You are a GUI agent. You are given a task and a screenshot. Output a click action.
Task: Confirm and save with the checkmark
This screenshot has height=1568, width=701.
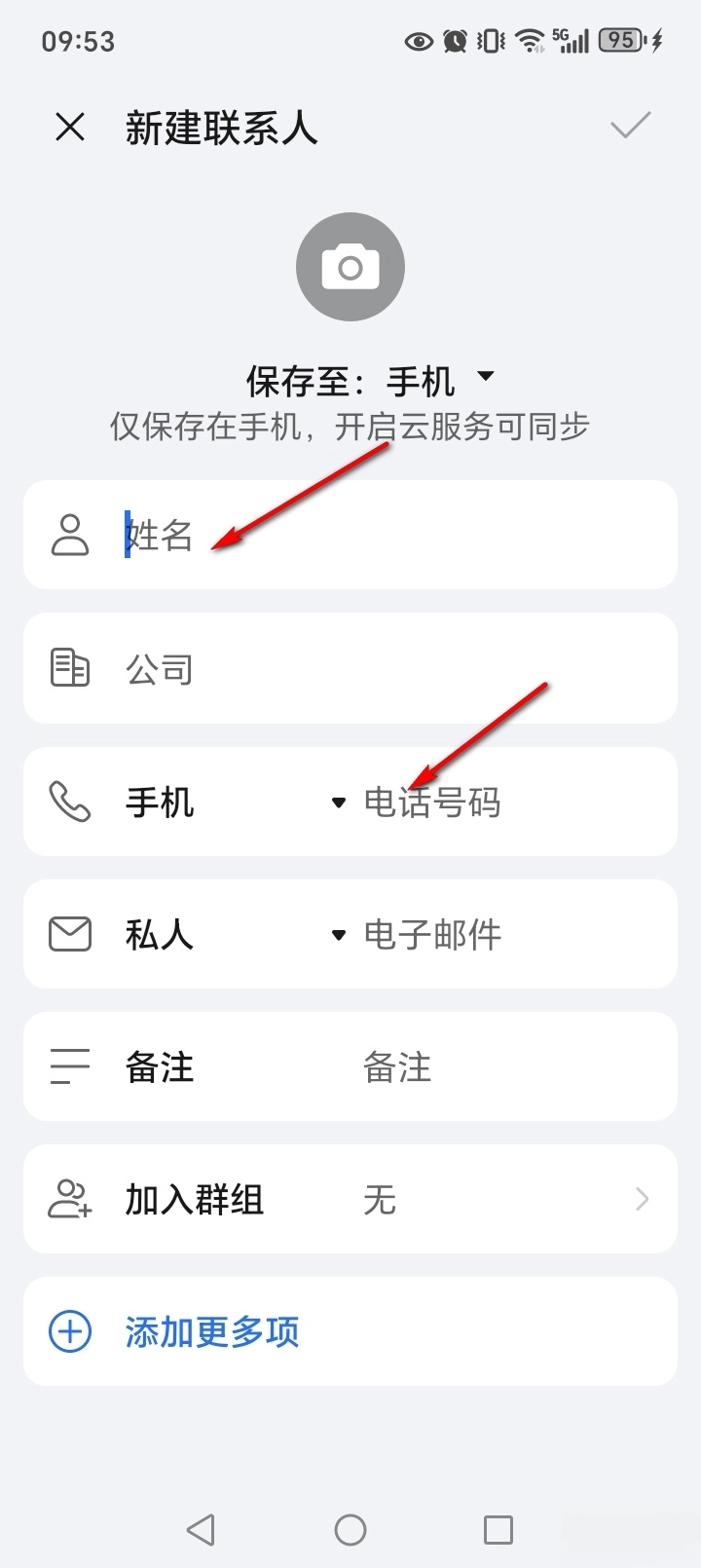pos(630,127)
